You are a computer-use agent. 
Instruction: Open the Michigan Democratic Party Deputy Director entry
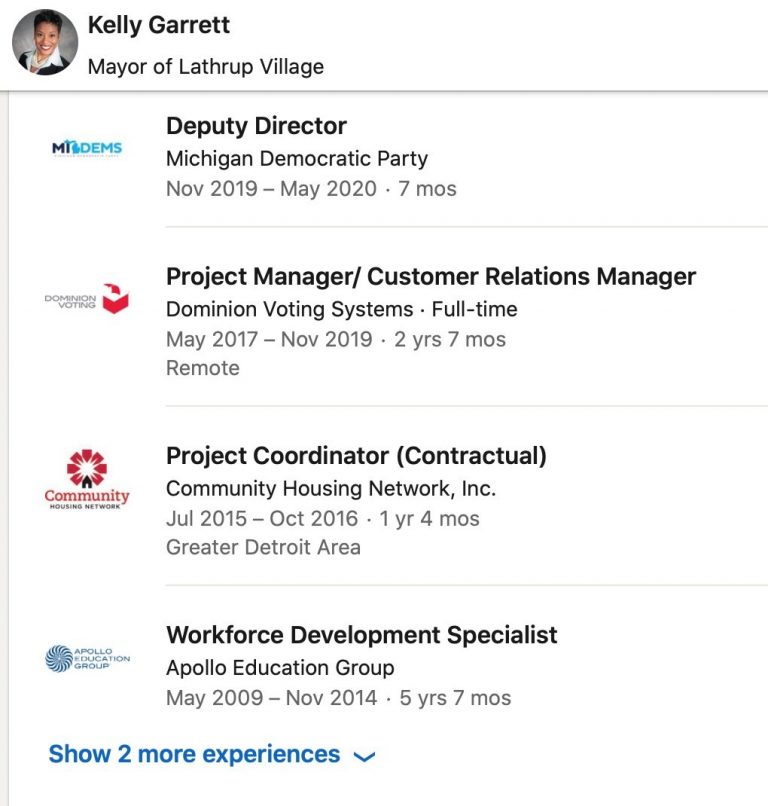256,127
